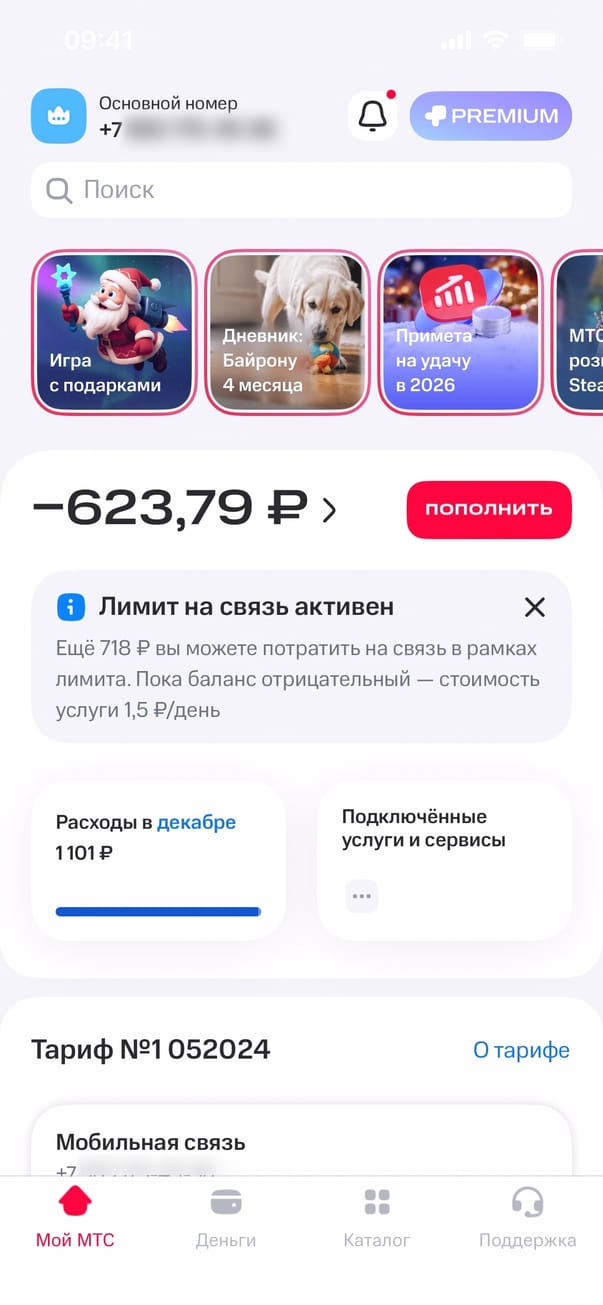
Task: Open Расходы в декабре card
Action: [158, 861]
